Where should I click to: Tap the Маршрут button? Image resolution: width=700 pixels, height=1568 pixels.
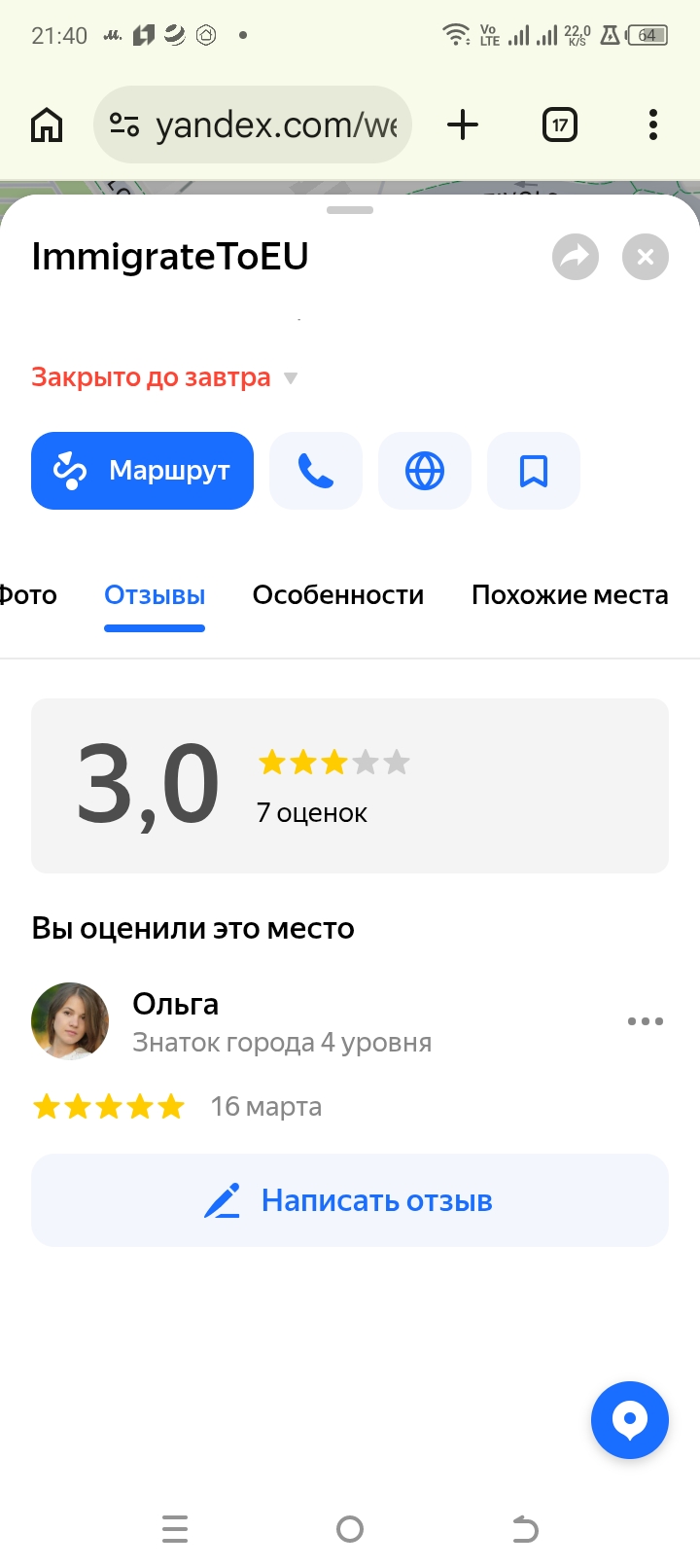coord(142,471)
